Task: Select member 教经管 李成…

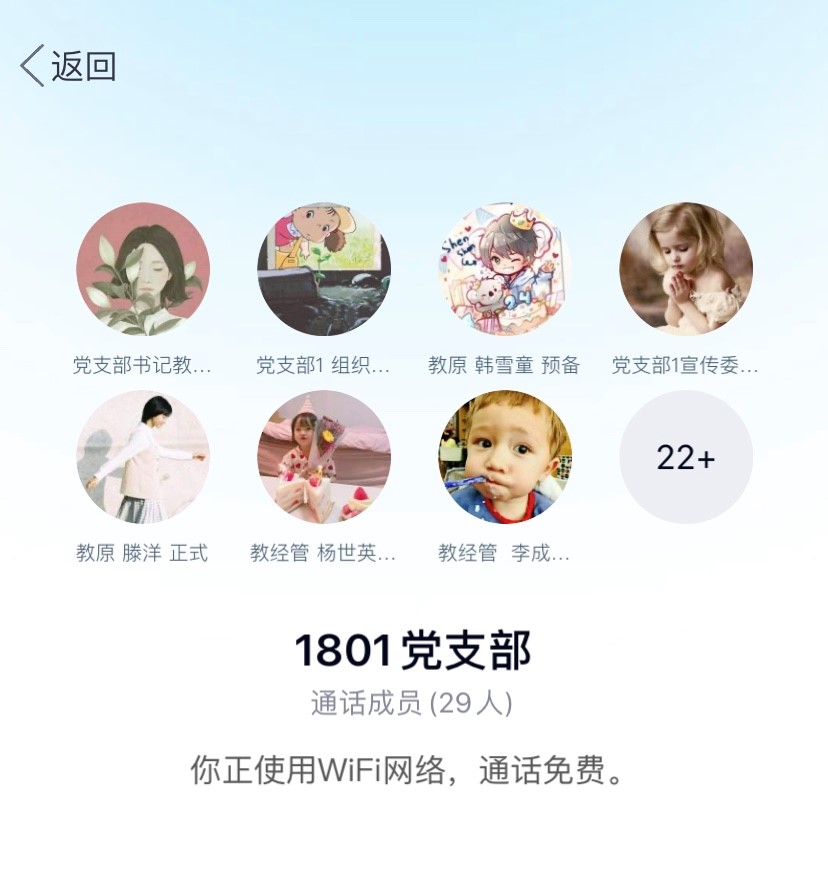Action: pos(505,457)
